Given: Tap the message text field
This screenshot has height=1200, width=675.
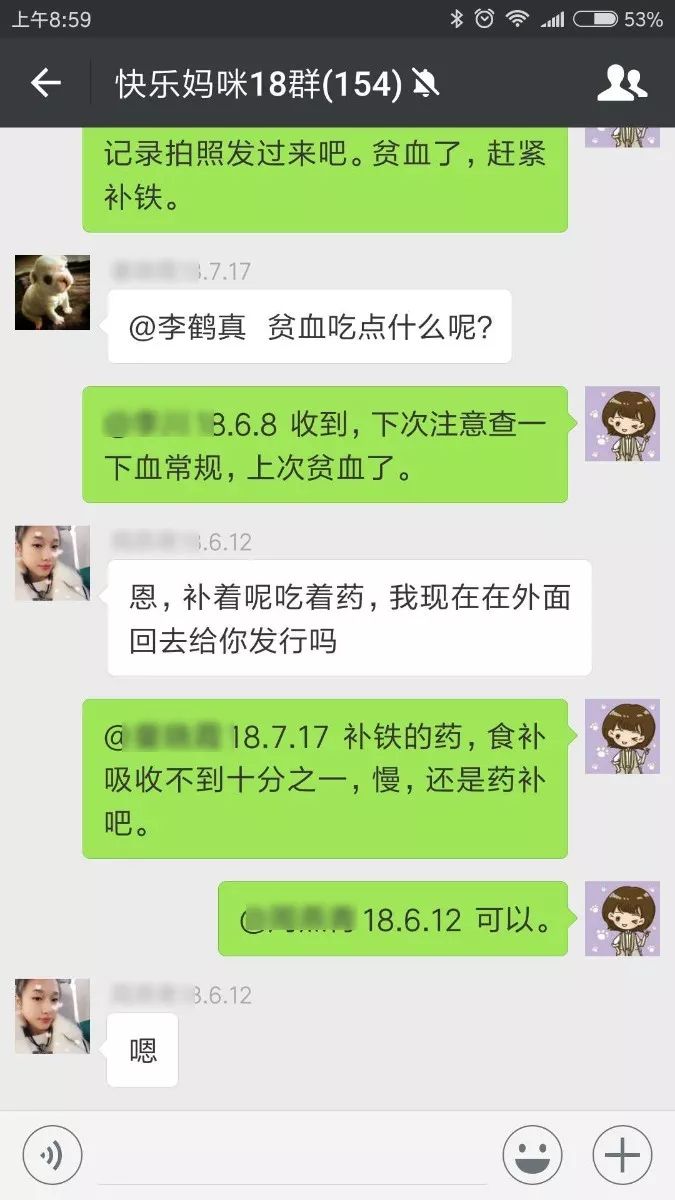Looking at the screenshot, I should [292, 1155].
